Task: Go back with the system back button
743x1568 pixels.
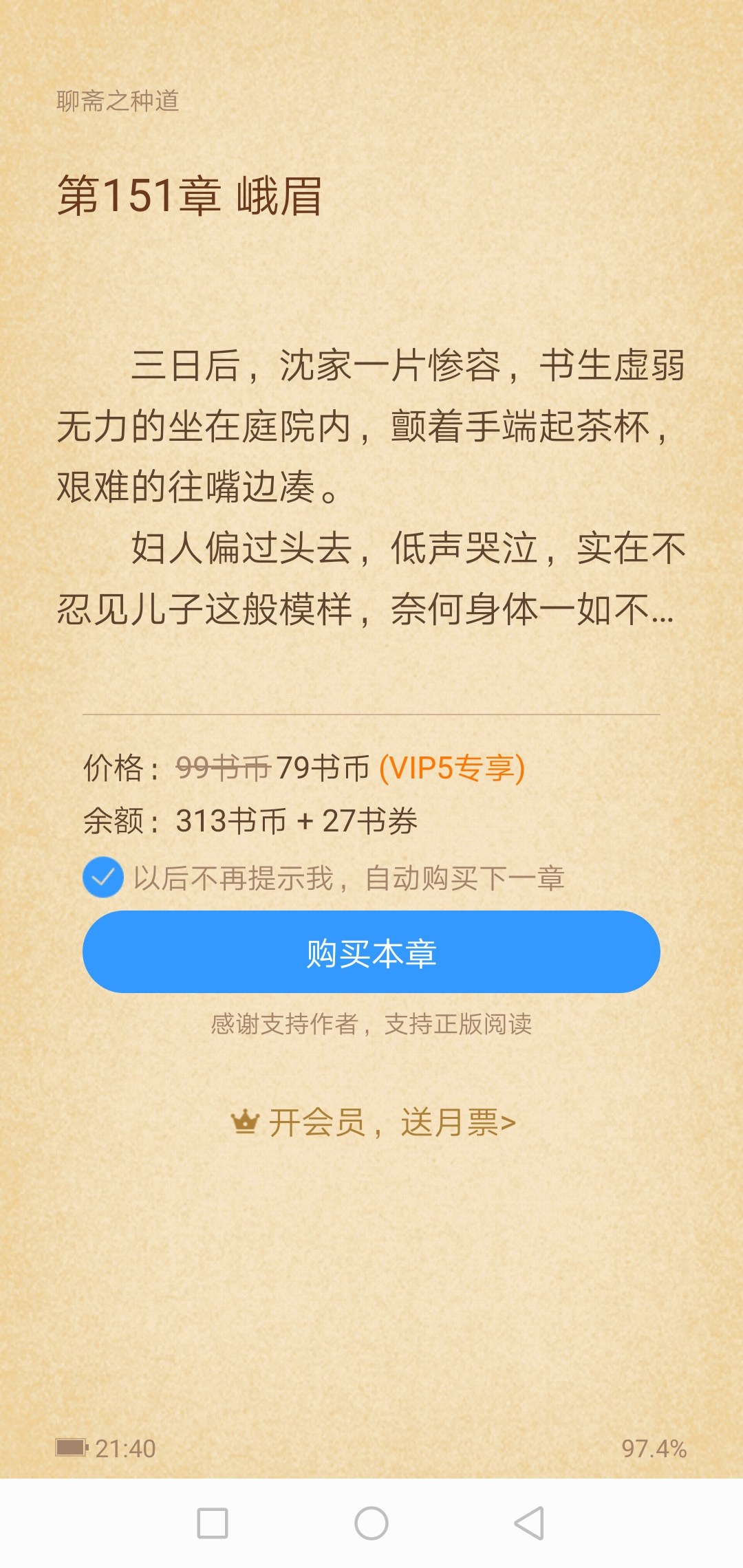Action: click(529, 1523)
